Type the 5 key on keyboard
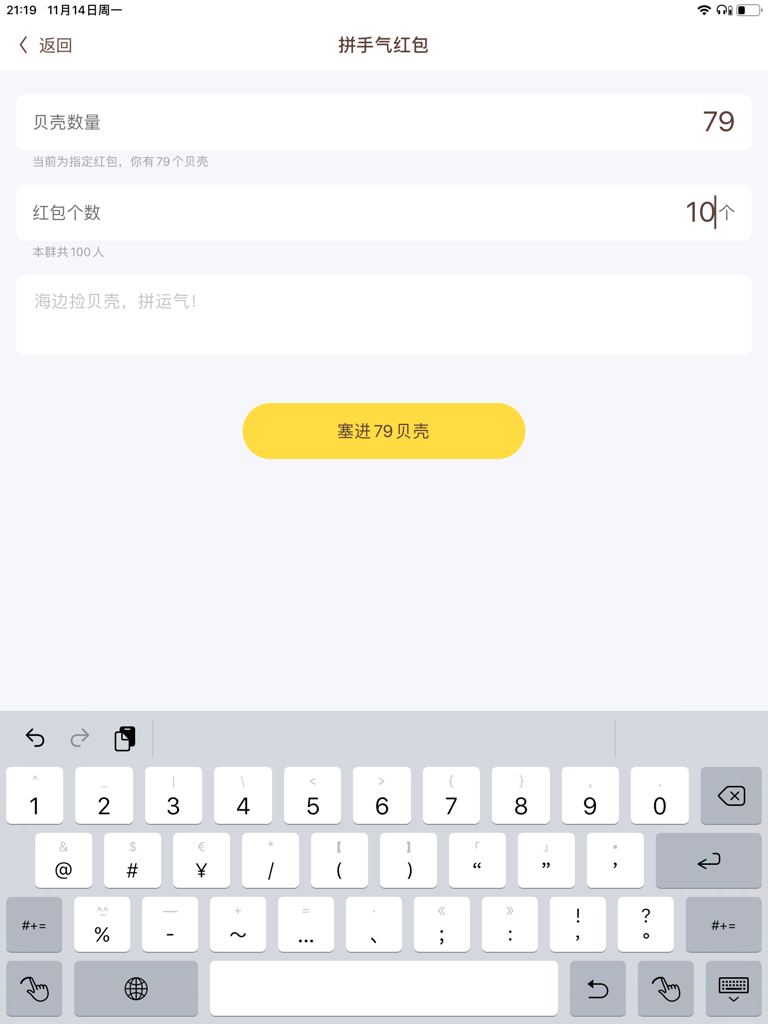The height and width of the screenshot is (1024, 768). 313,796
